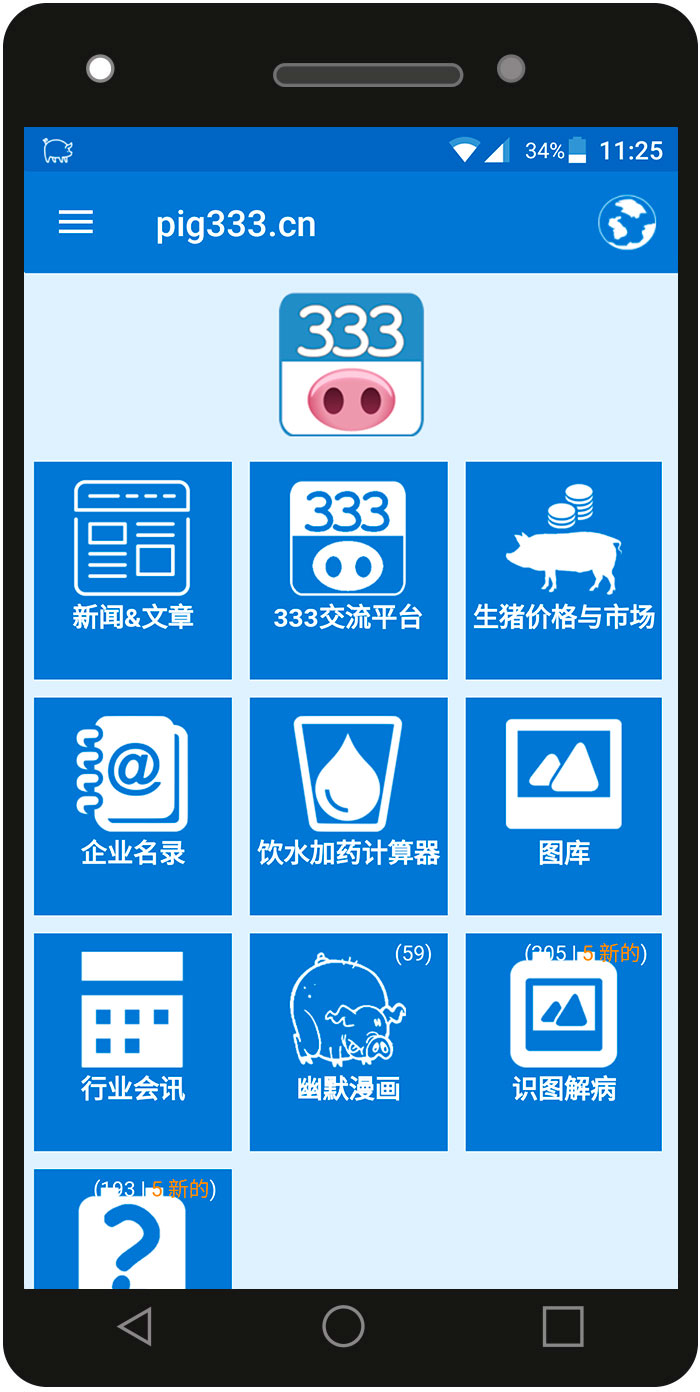
Task: Tap the system home button
Action: coord(343,1327)
